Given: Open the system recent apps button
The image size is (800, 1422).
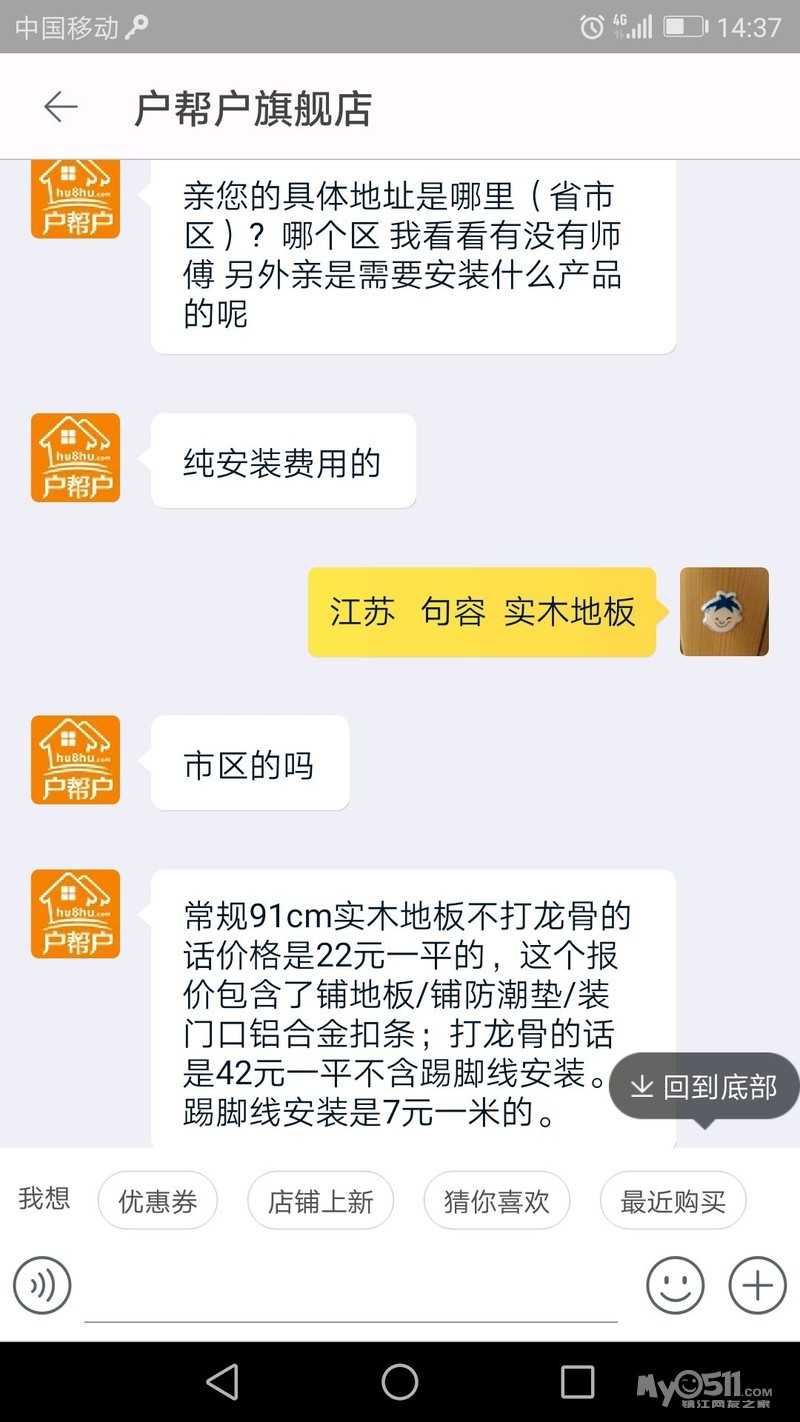Looking at the screenshot, I should [x=577, y=1382].
